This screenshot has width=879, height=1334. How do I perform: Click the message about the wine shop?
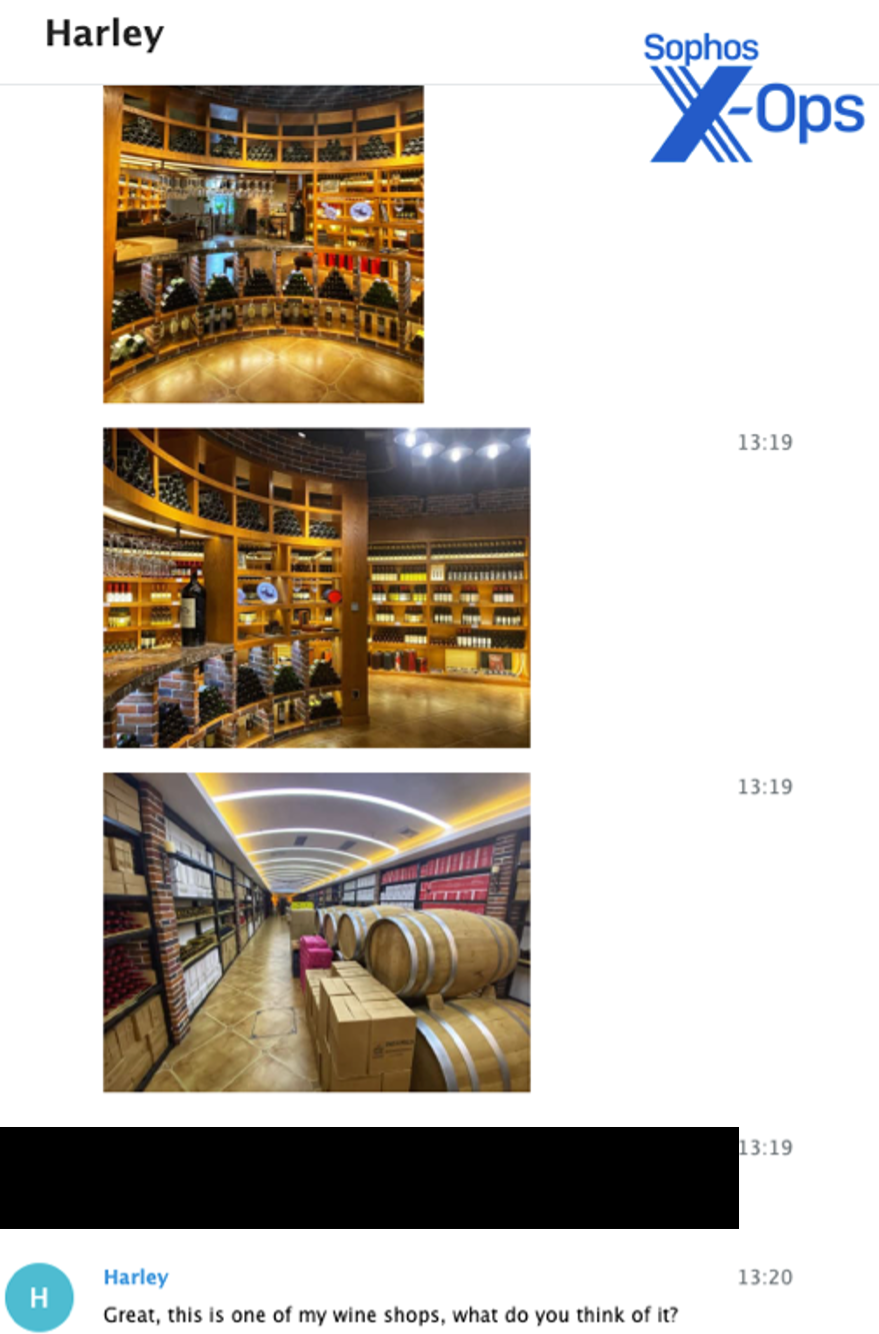tap(393, 1315)
